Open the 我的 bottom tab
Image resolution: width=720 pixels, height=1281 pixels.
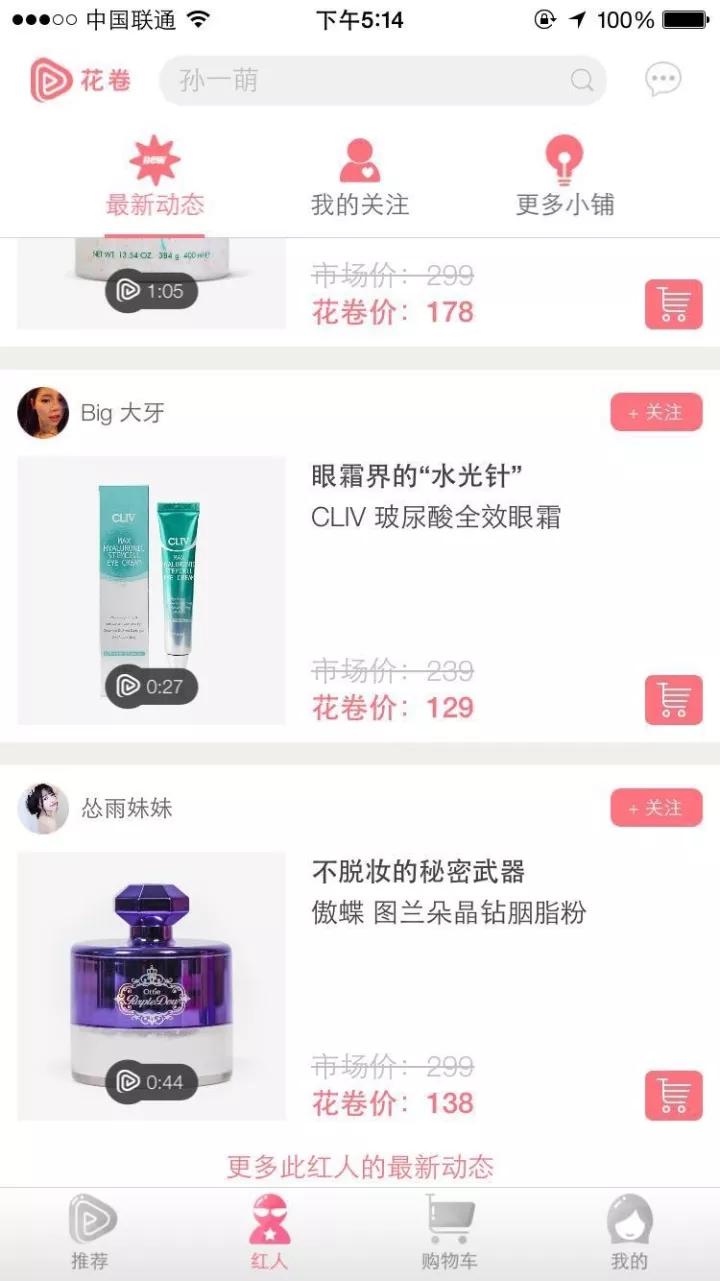[x=630, y=1233]
